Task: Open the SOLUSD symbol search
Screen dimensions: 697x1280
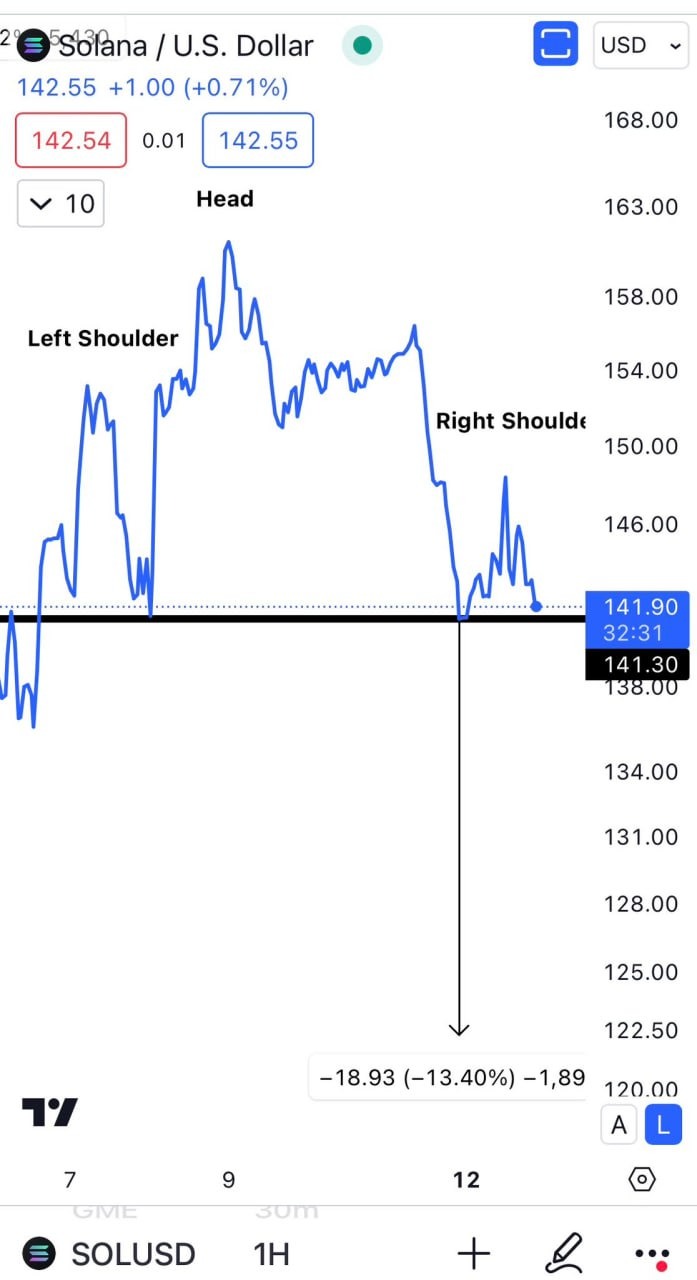Action: point(110,1254)
